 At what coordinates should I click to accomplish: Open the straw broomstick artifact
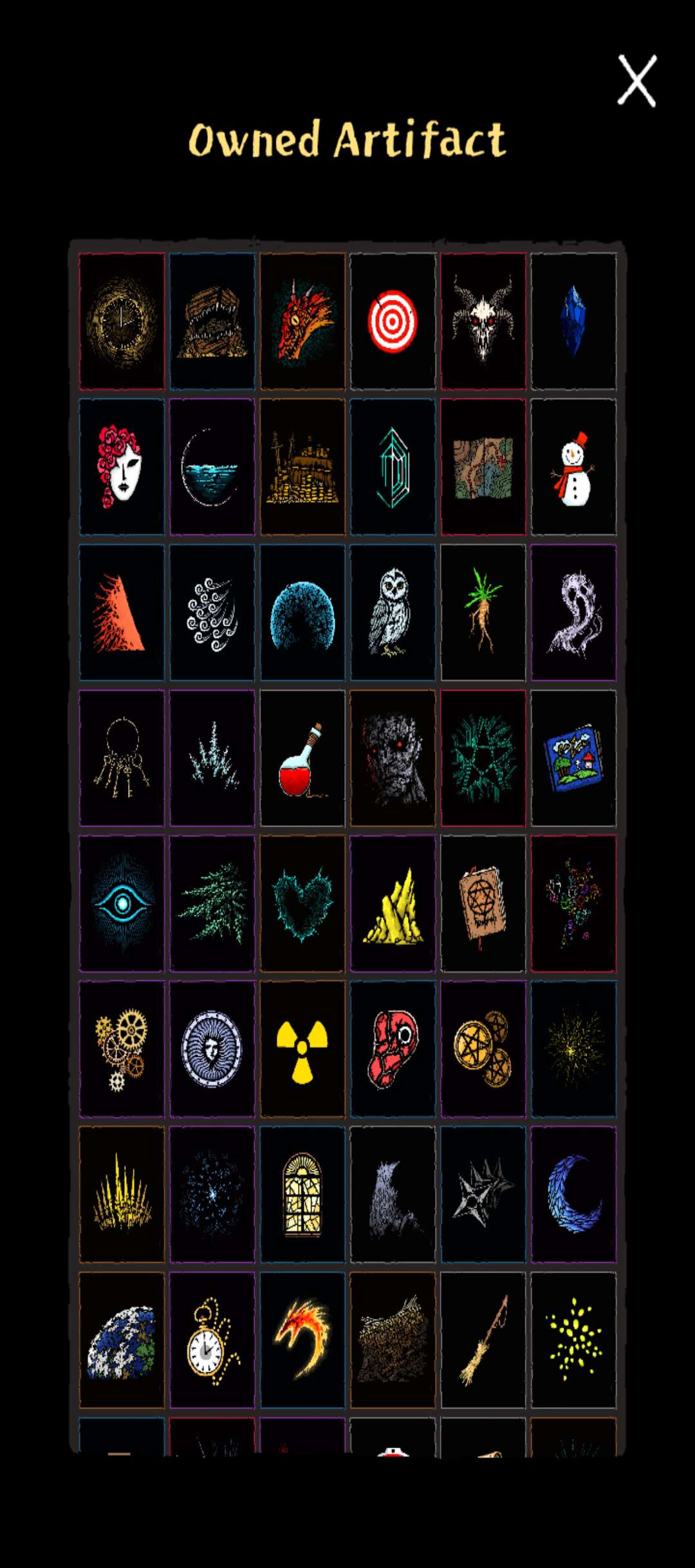pyautogui.click(x=483, y=1340)
